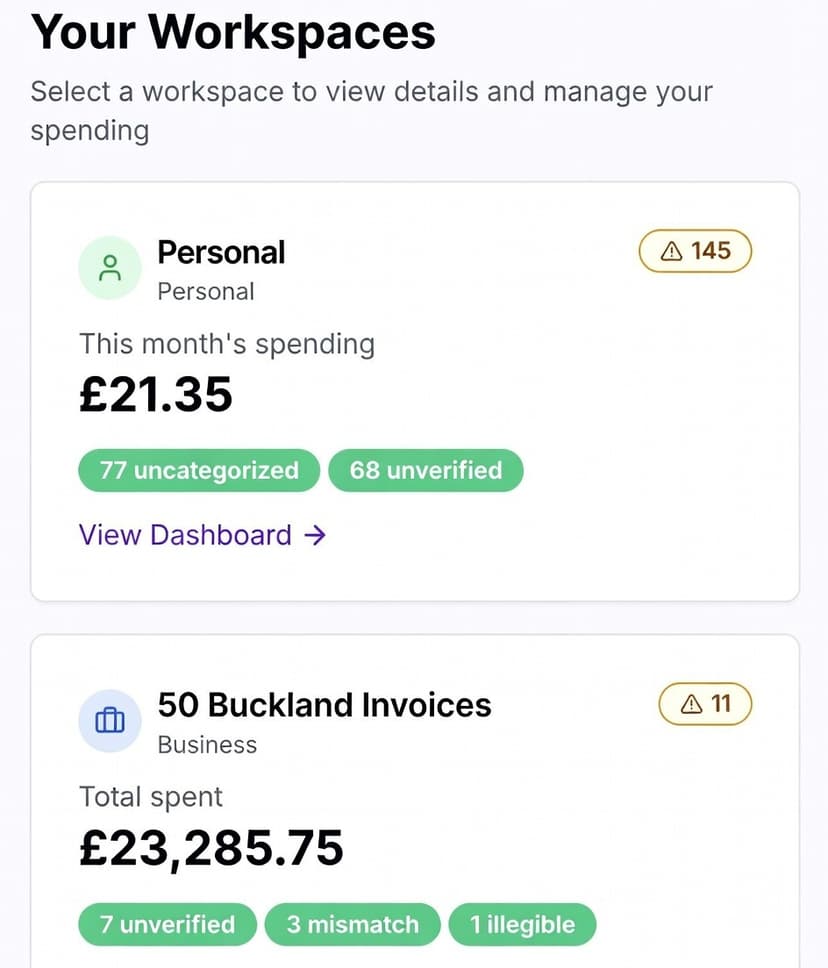Screen dimensions: 828x968
Task: Tap the warning triangle inside the 145 badge
Action: [x=673, y=251]
